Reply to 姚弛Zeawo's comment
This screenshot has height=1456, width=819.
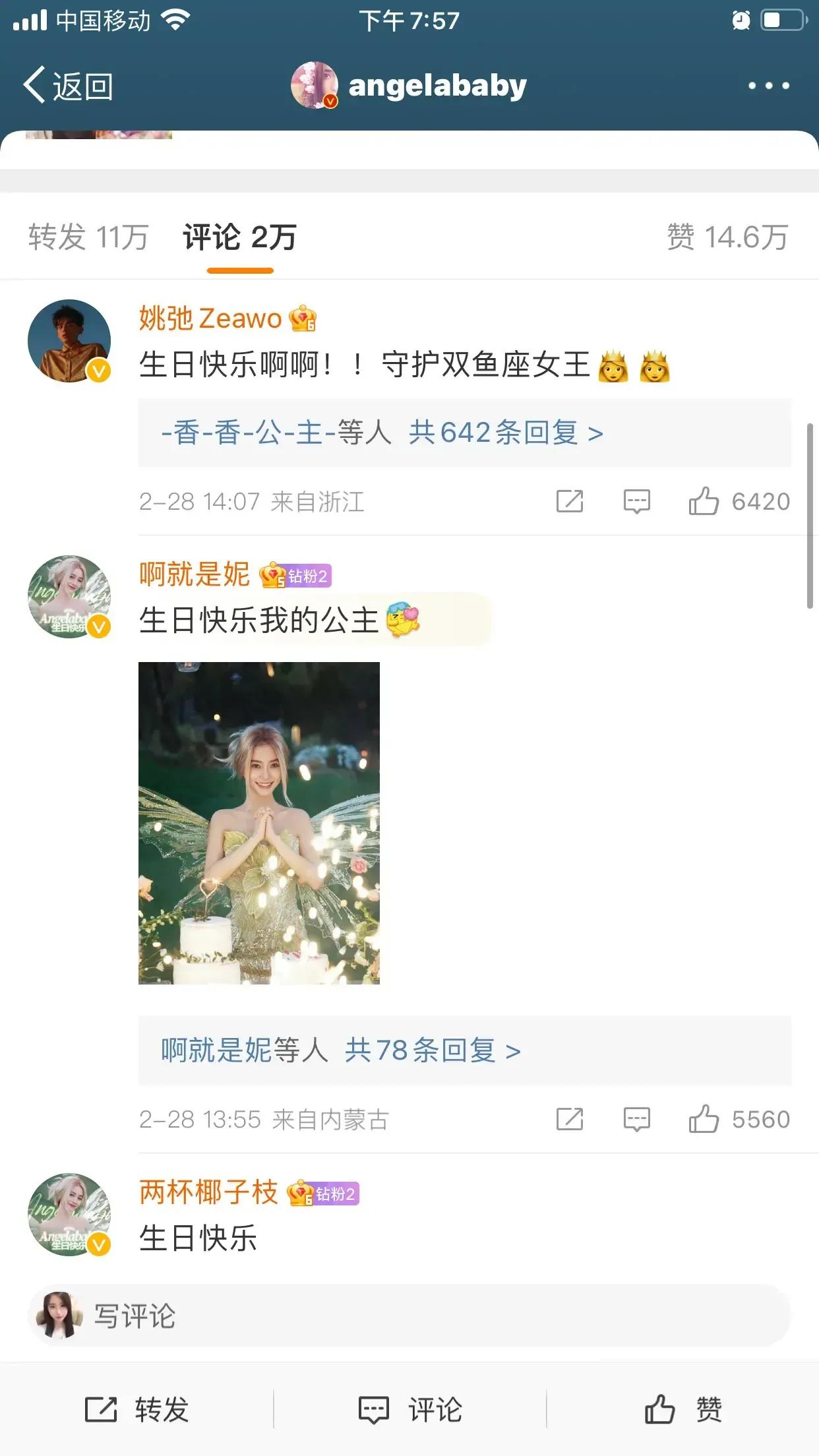(x=636, y=502)
